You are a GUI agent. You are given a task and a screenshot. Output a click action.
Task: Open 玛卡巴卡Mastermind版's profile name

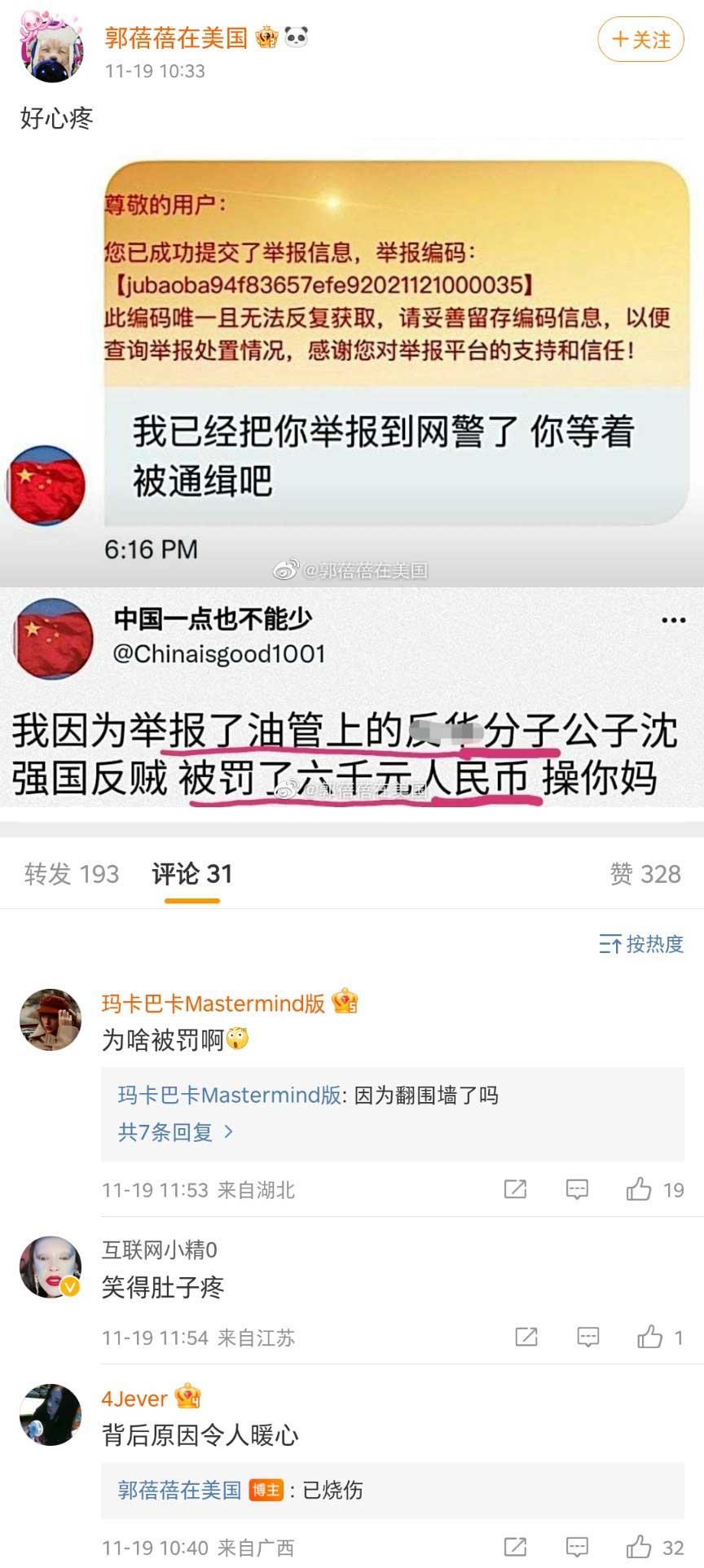213,1004
